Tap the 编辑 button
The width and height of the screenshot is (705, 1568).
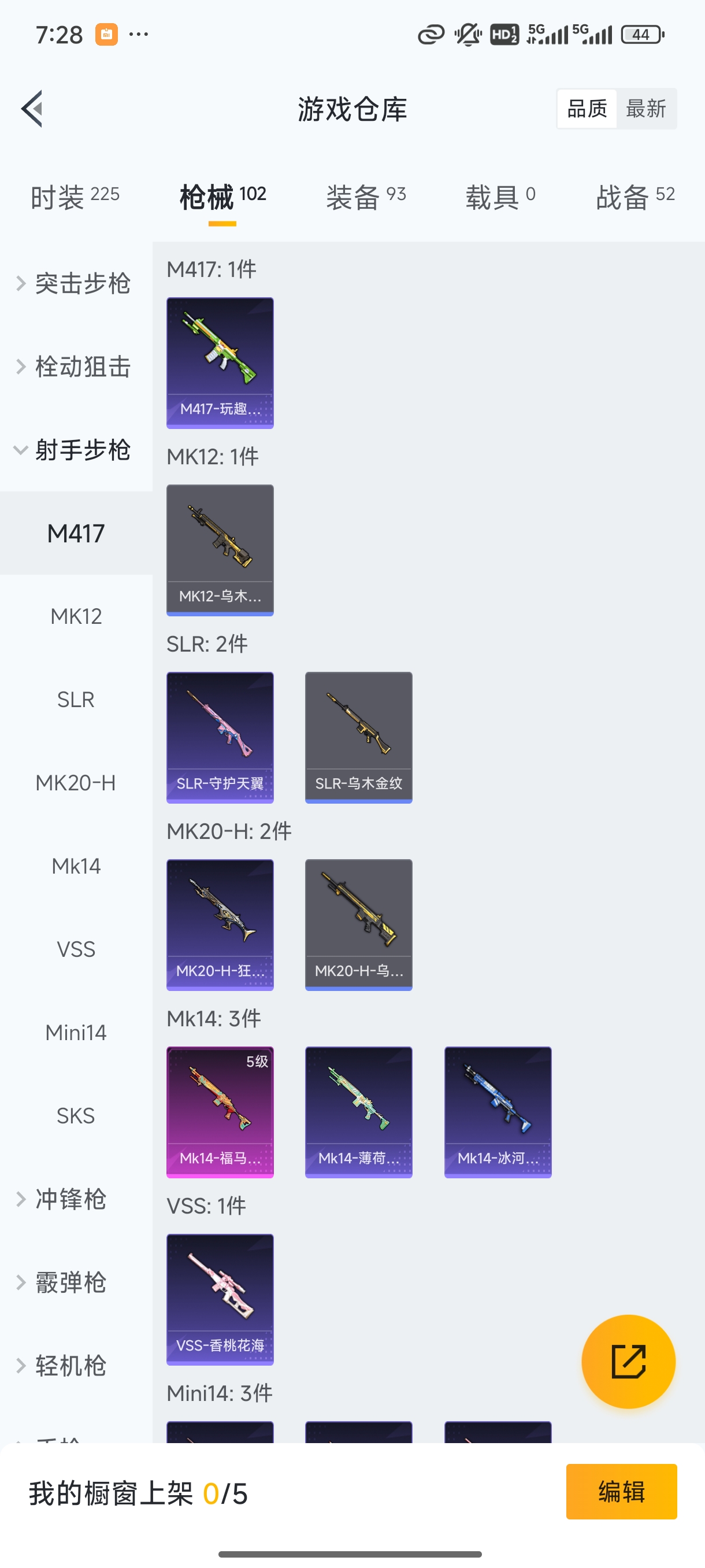[621, 1491]
